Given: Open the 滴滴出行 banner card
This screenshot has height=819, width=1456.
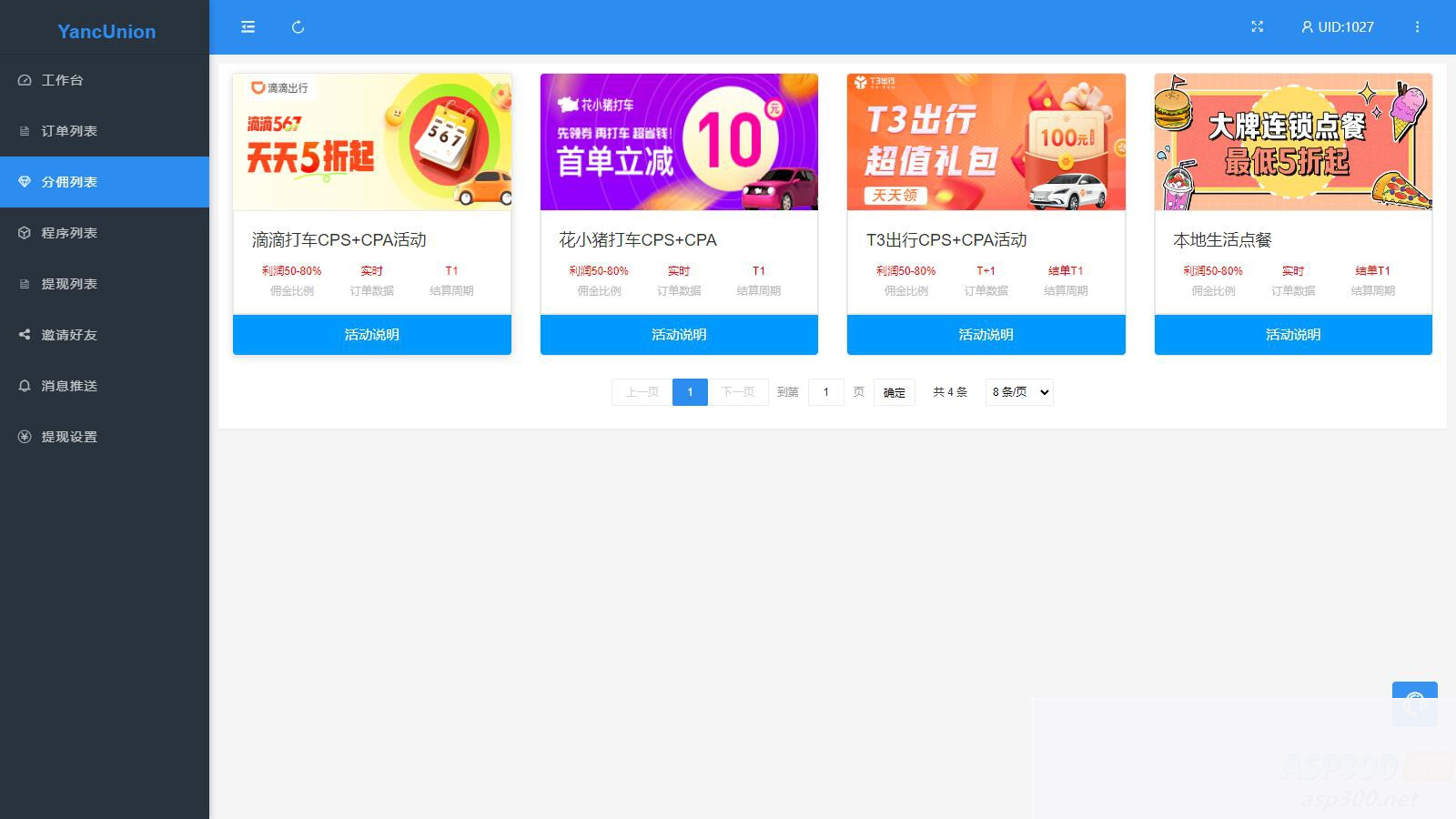Looking at the screenshot, I should click(371, 142).
